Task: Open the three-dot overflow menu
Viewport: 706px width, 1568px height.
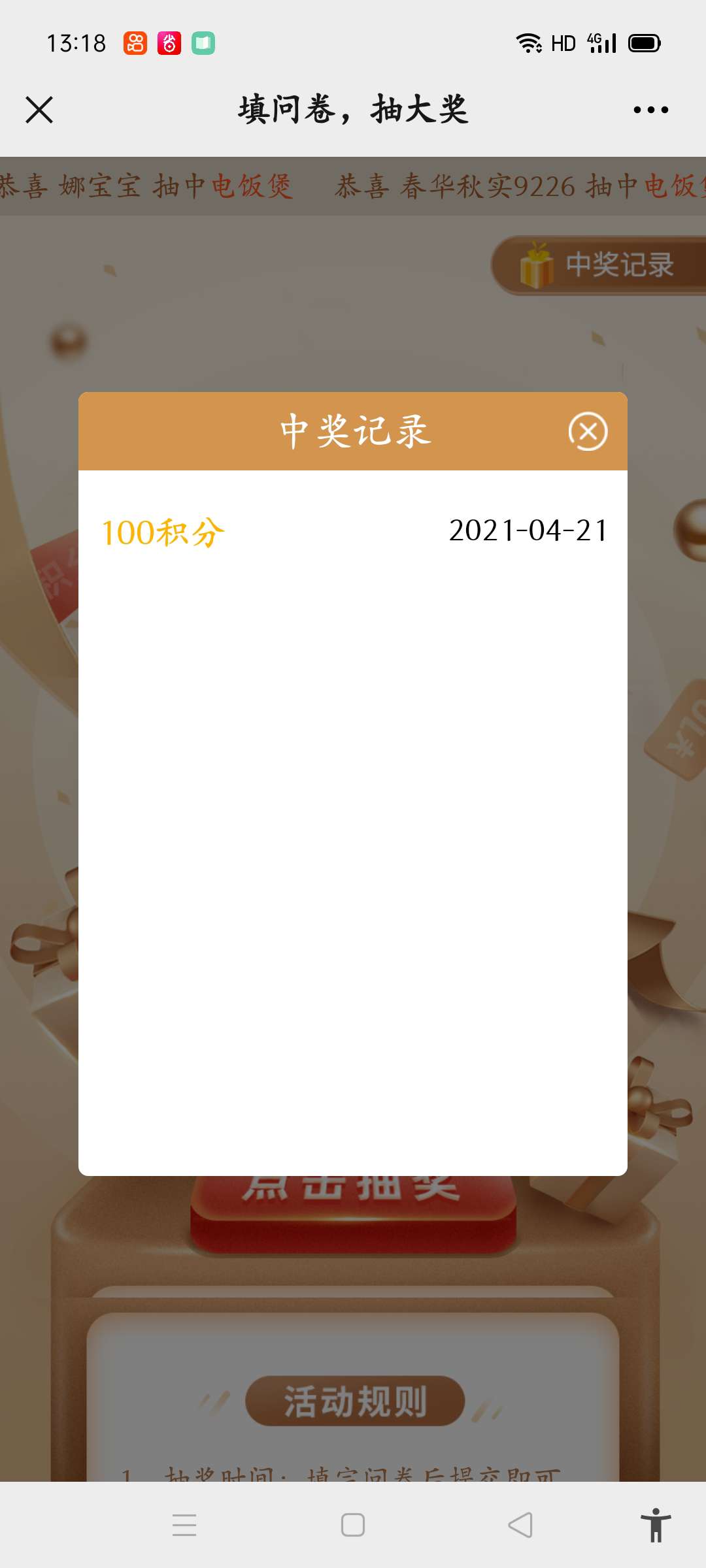Action: [x=650, y=110]
